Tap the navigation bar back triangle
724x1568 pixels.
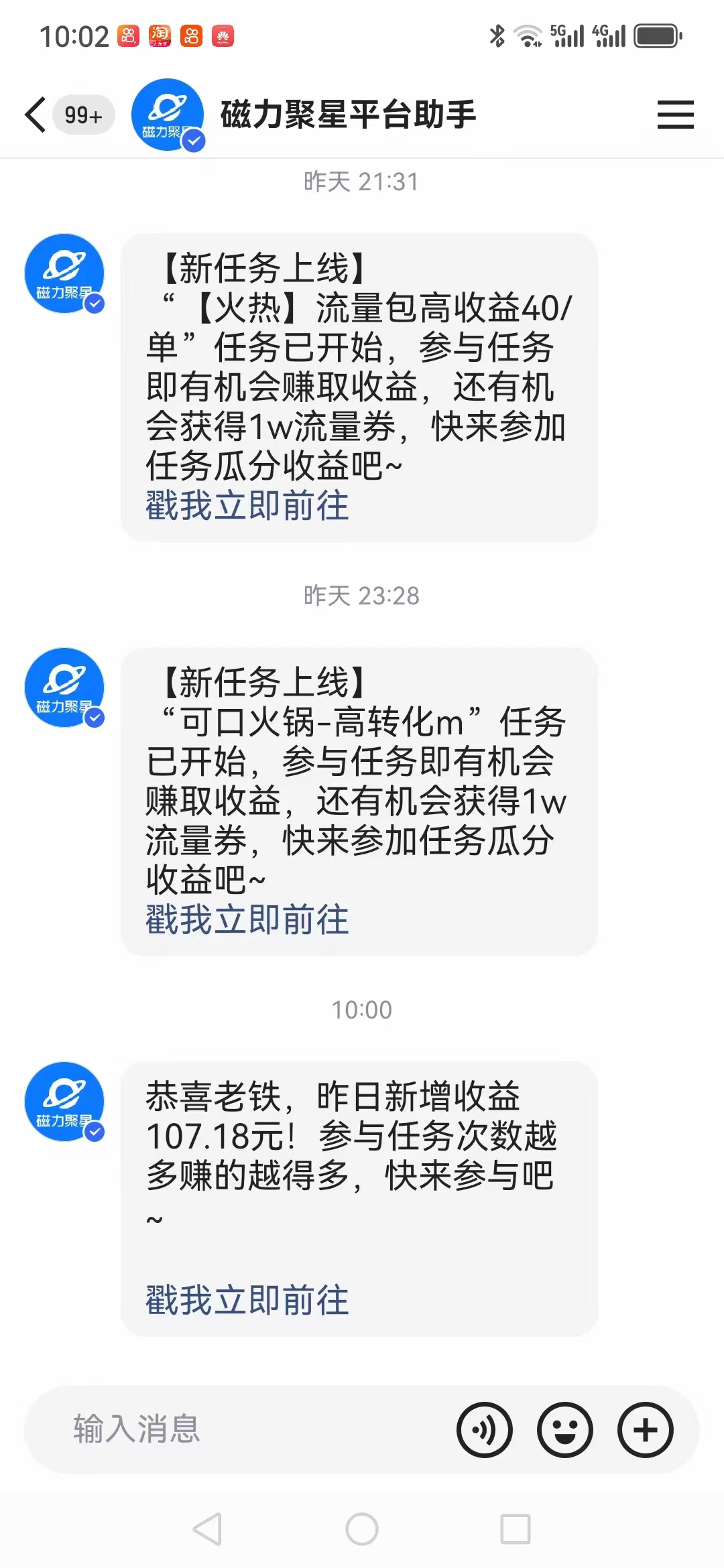click(208, 1530)
